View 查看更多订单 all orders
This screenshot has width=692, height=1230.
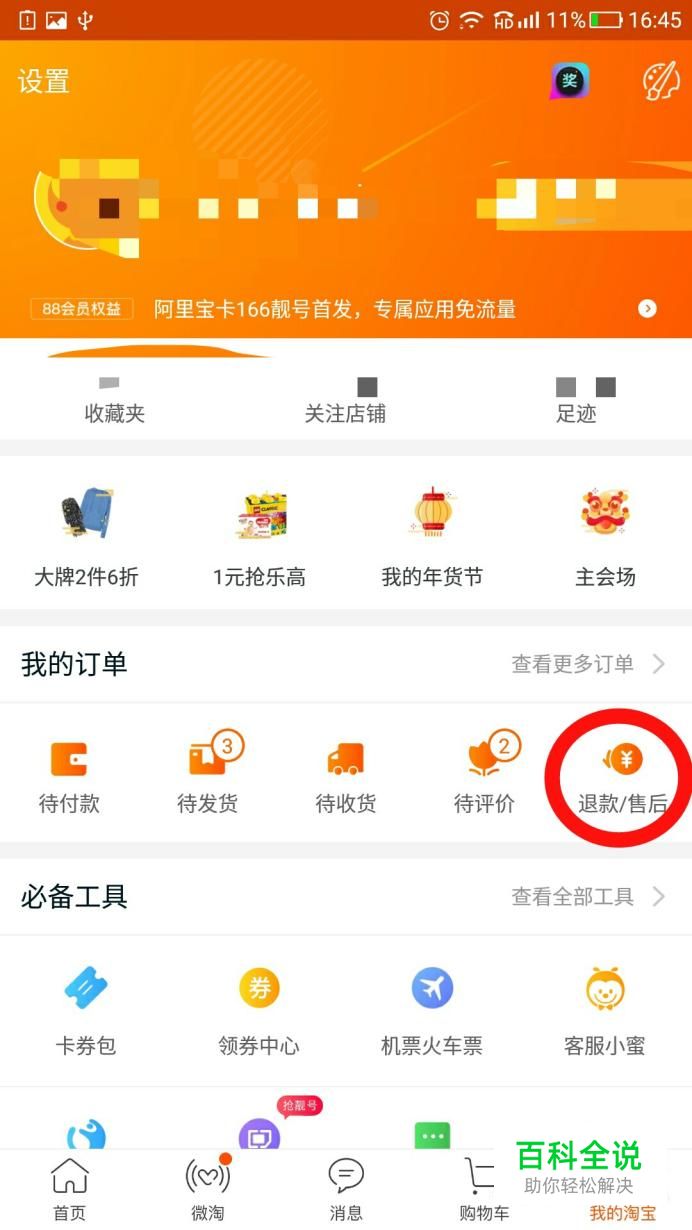point(587,664)
